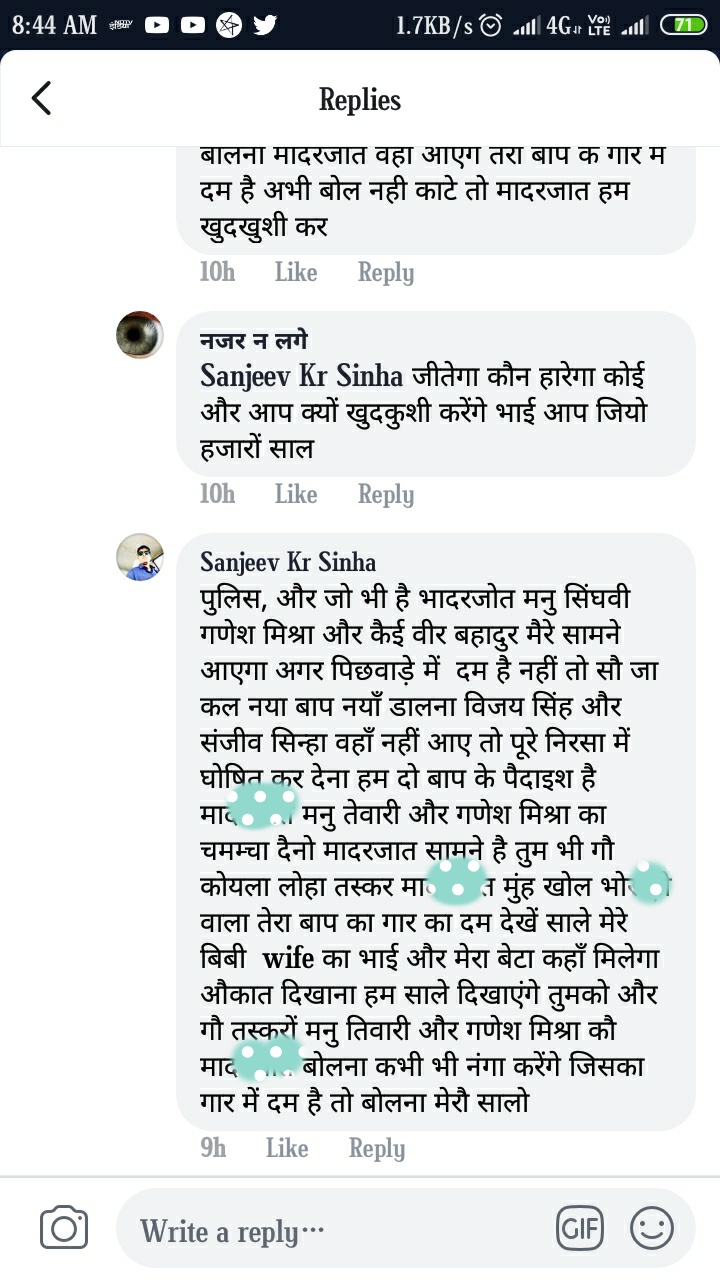Image resolution: width=720 pixels, height=1280 pixels.
Task: Open the नजर न लगे profile picture
Action: (x=140, y=335)
